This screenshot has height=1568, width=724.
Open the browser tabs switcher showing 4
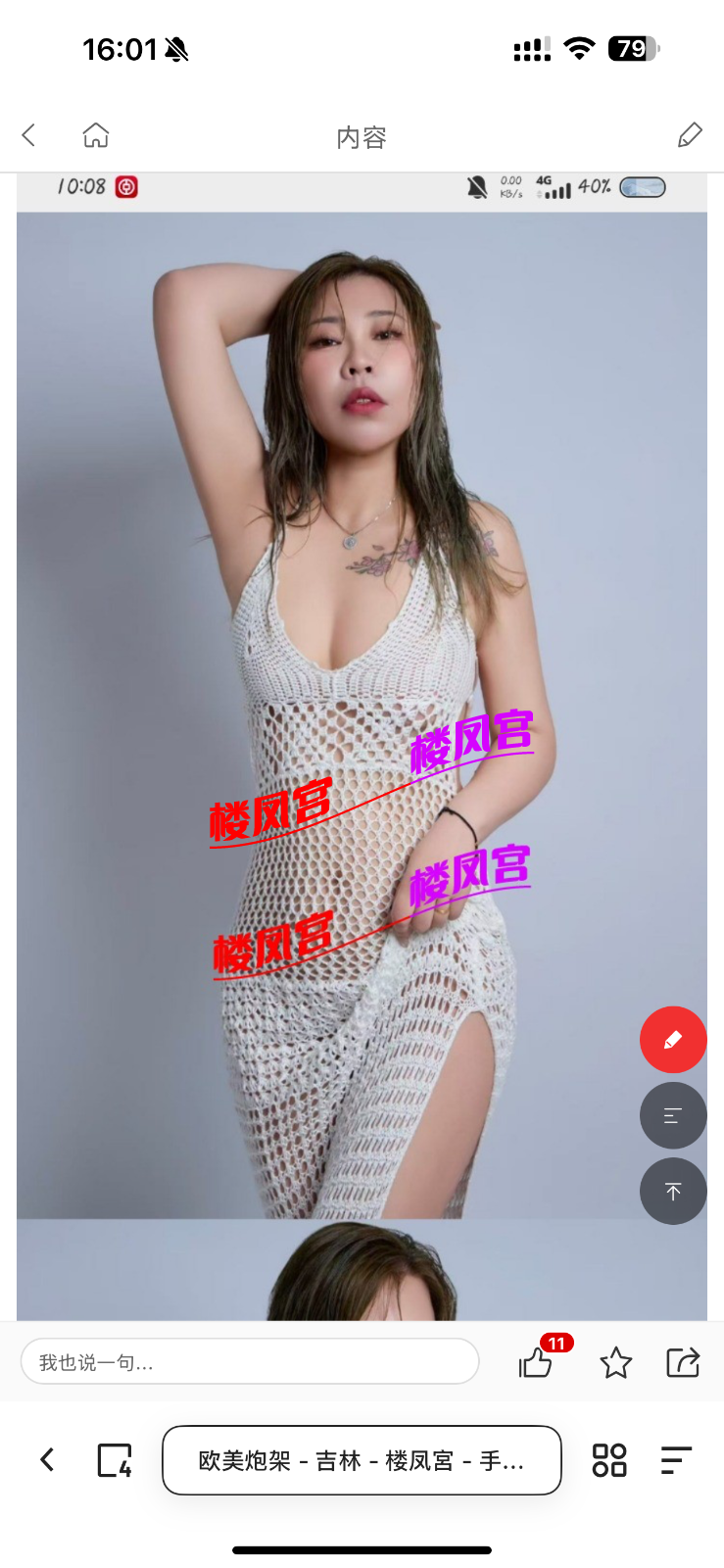[115, 1460]
